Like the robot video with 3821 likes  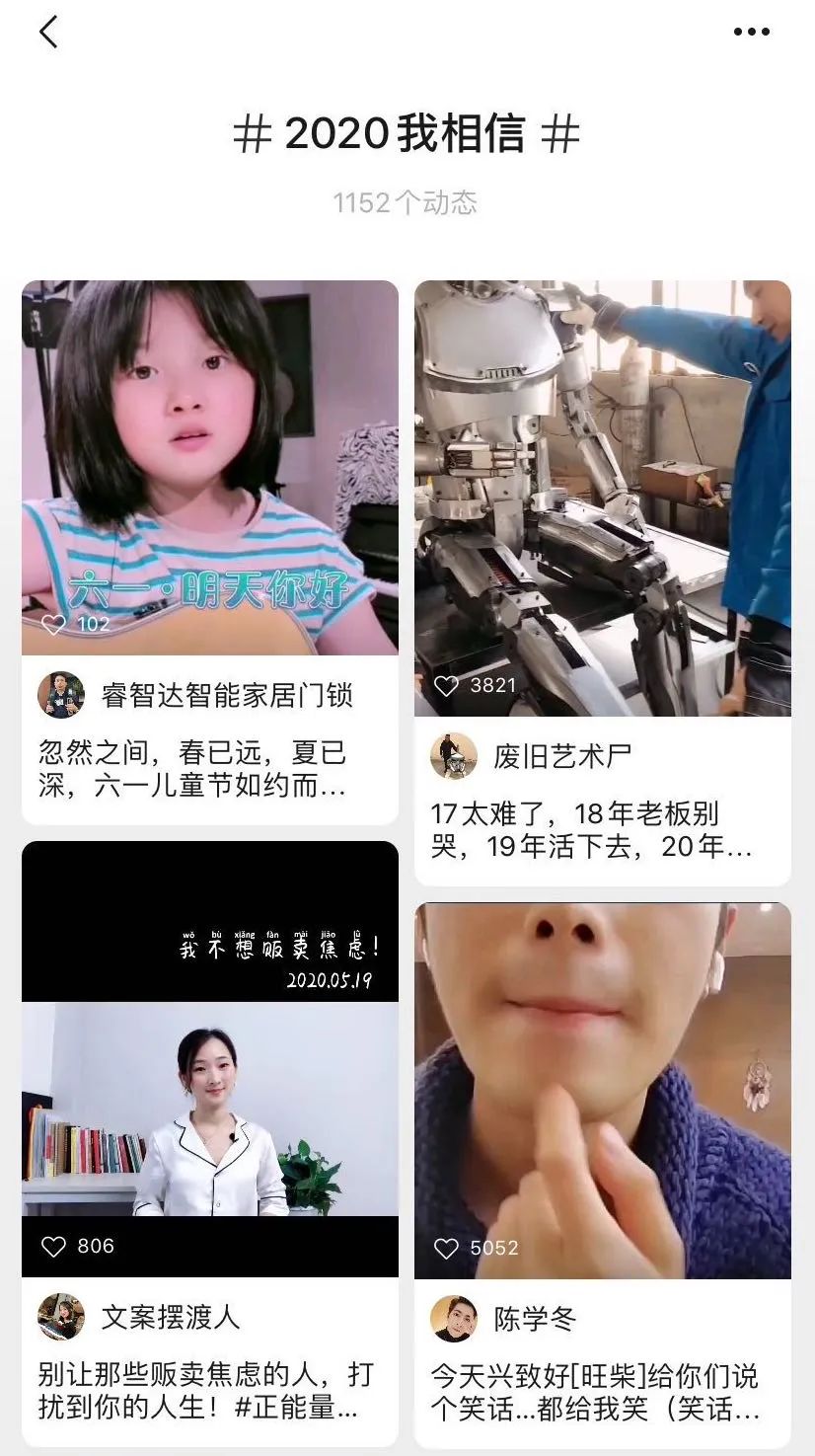(447, 685)
